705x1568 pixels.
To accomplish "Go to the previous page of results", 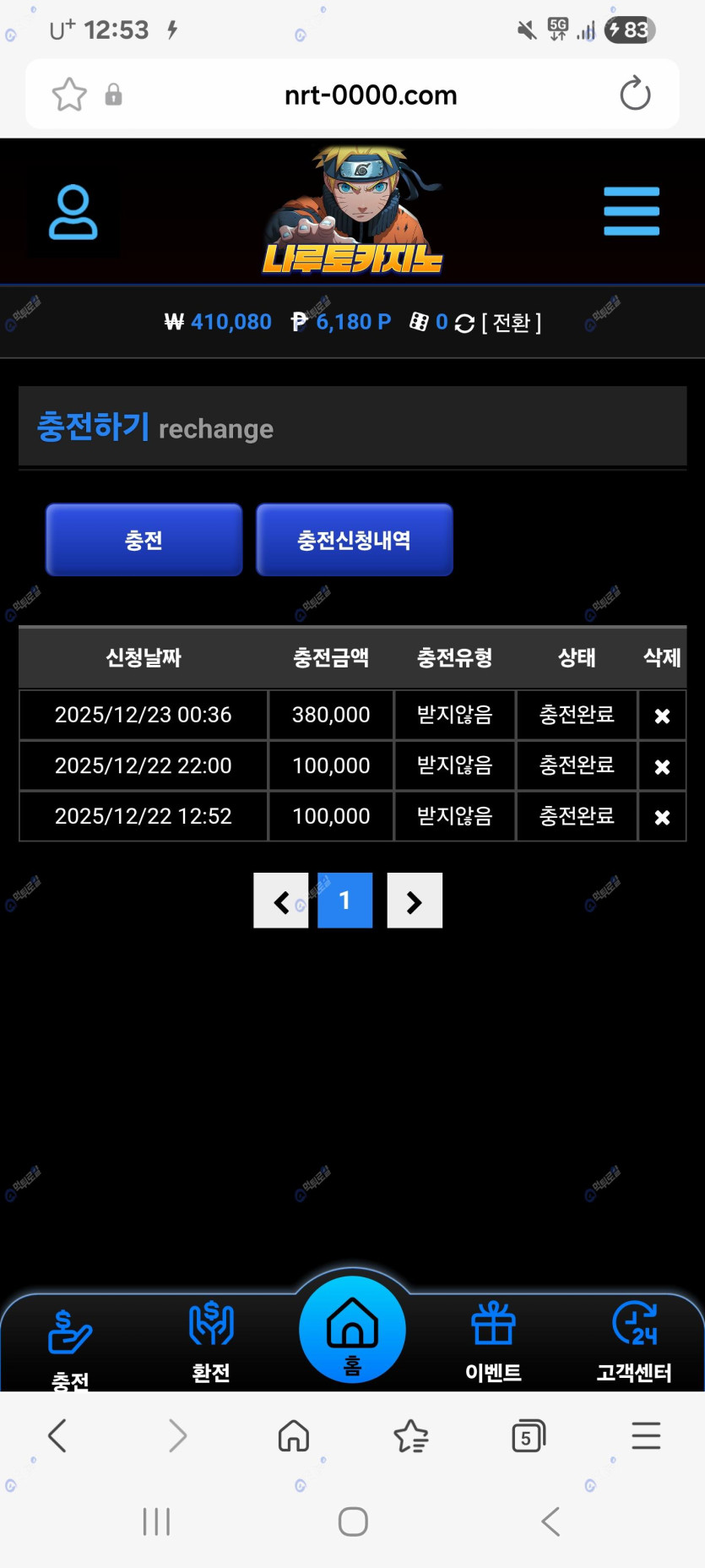I will [x=281, y=901].
